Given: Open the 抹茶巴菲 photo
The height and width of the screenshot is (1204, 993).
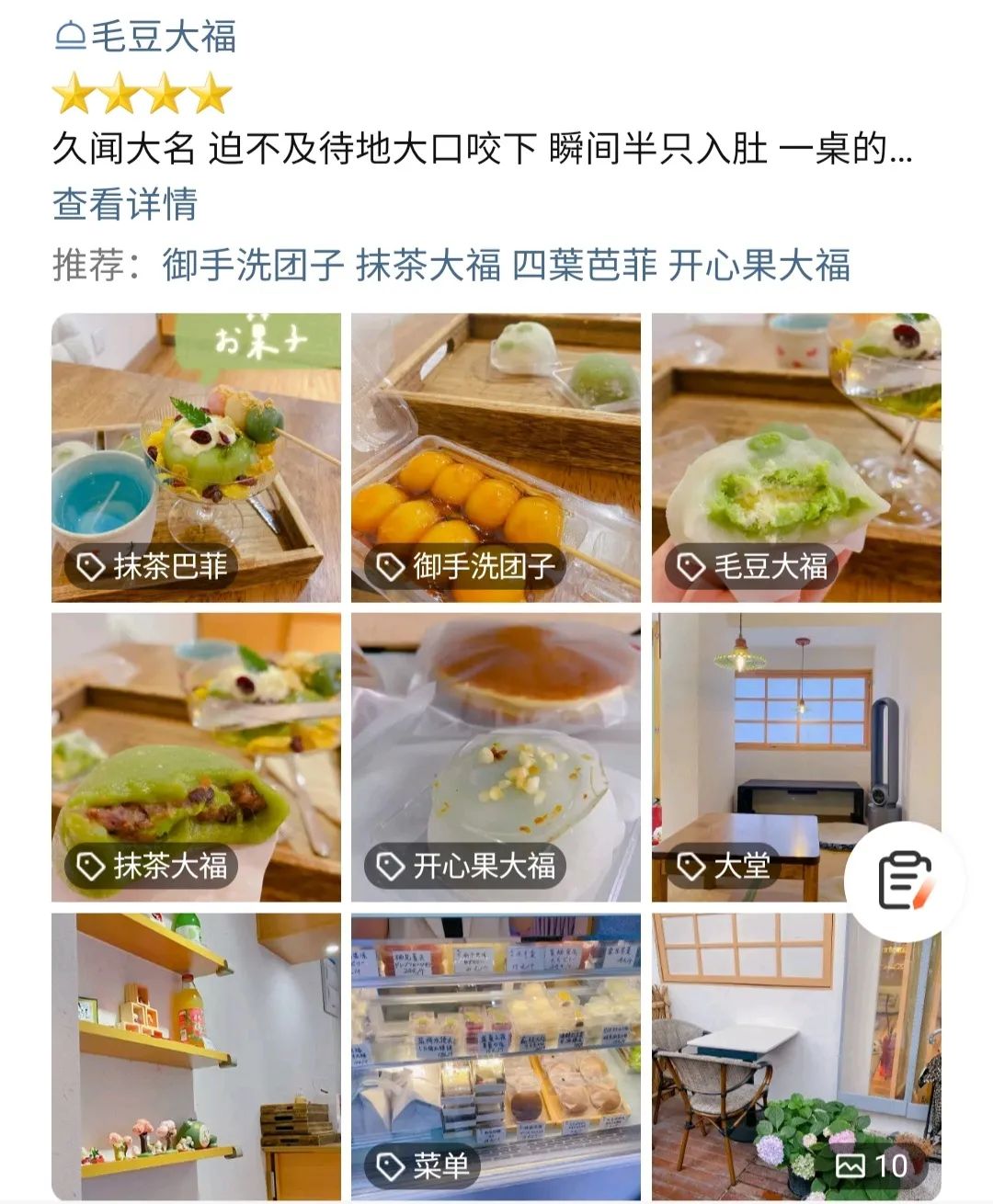Looking at the screenshot, I should 196,457.
